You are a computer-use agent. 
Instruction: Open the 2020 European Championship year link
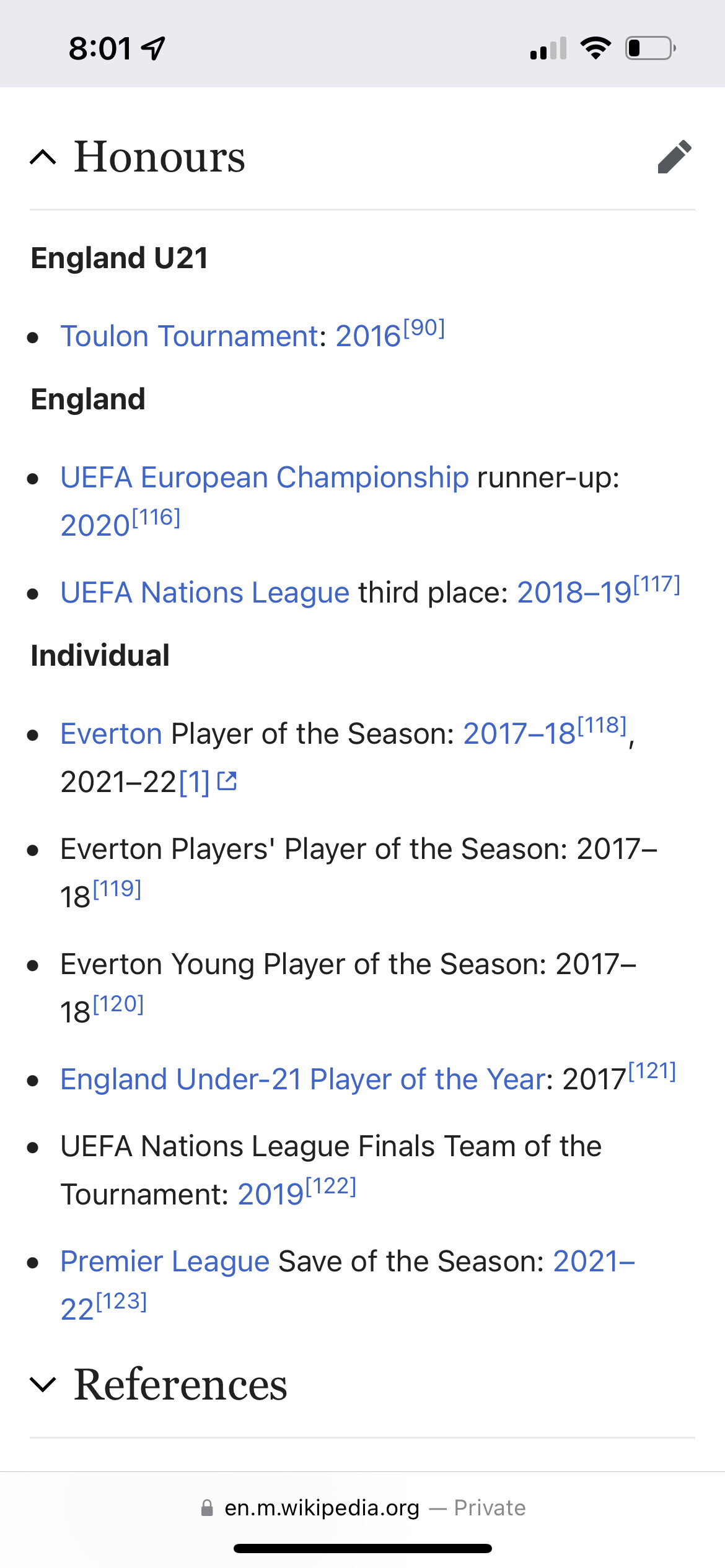[95, 525]
